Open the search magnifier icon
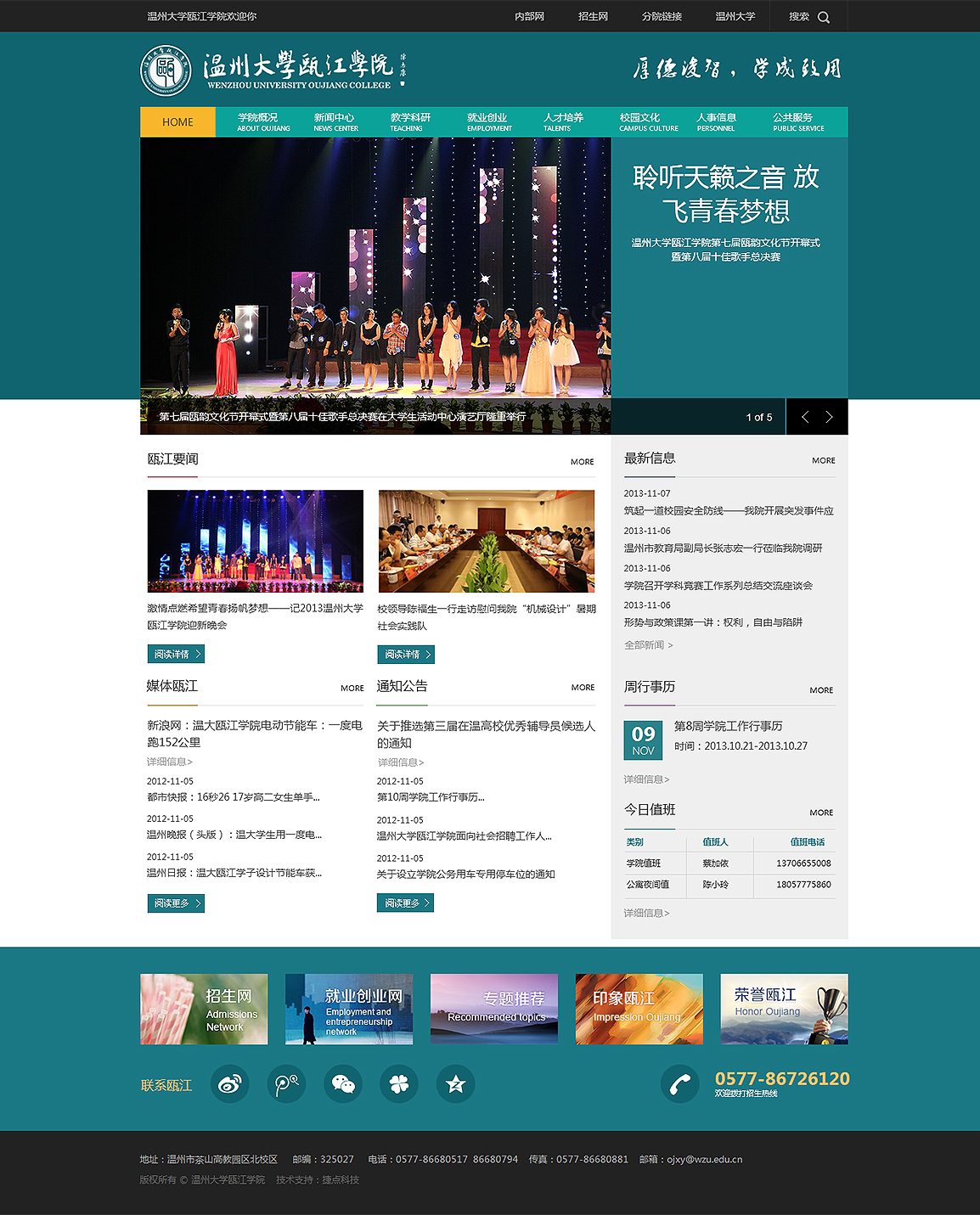Viewport: 980px width, 1215px height. 823,17
